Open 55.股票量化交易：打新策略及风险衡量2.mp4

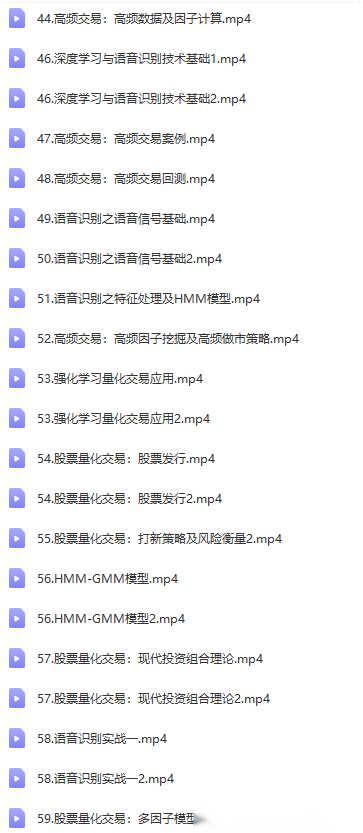159,539
